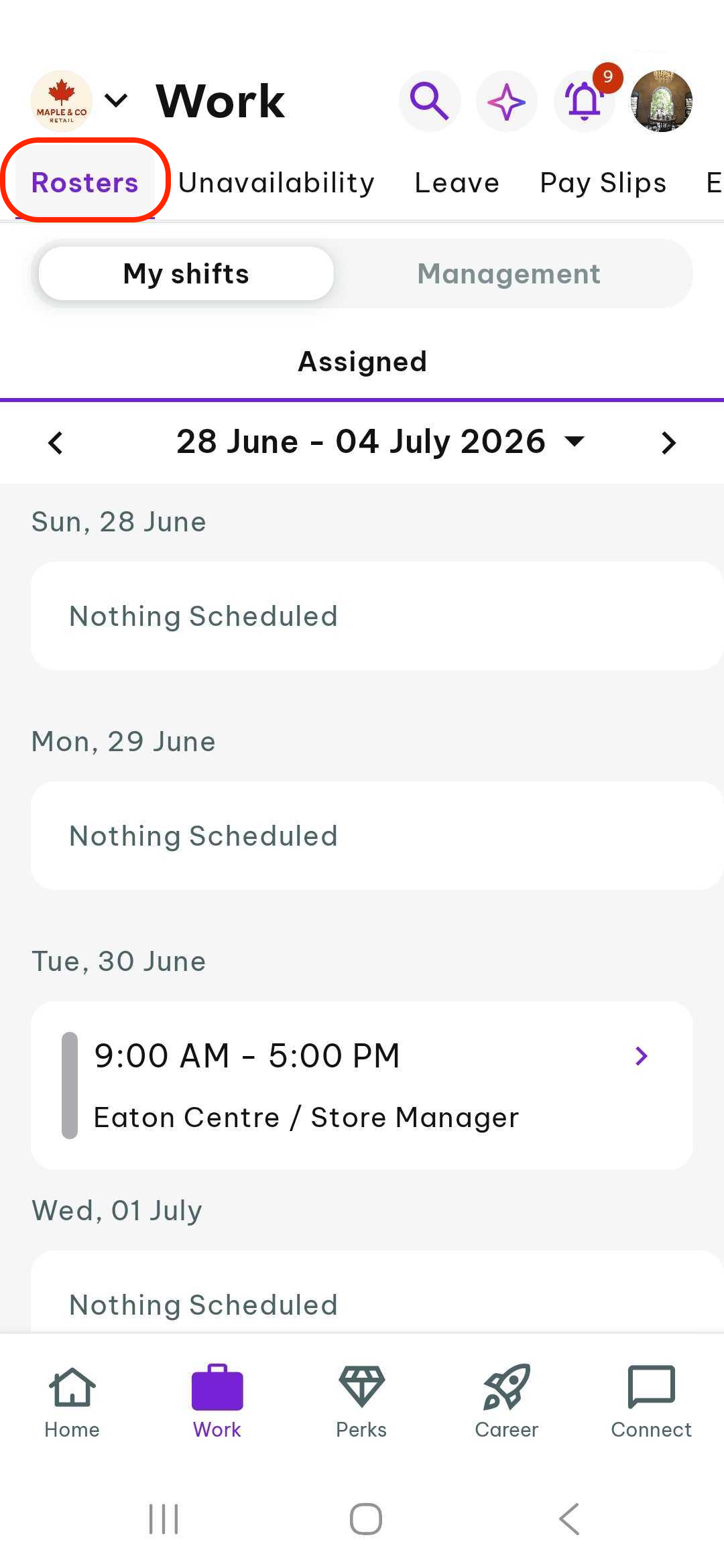Open the 28 June - 04 July date picker
The width and height of the screenshot is (724, 1568).
(381, 442)
